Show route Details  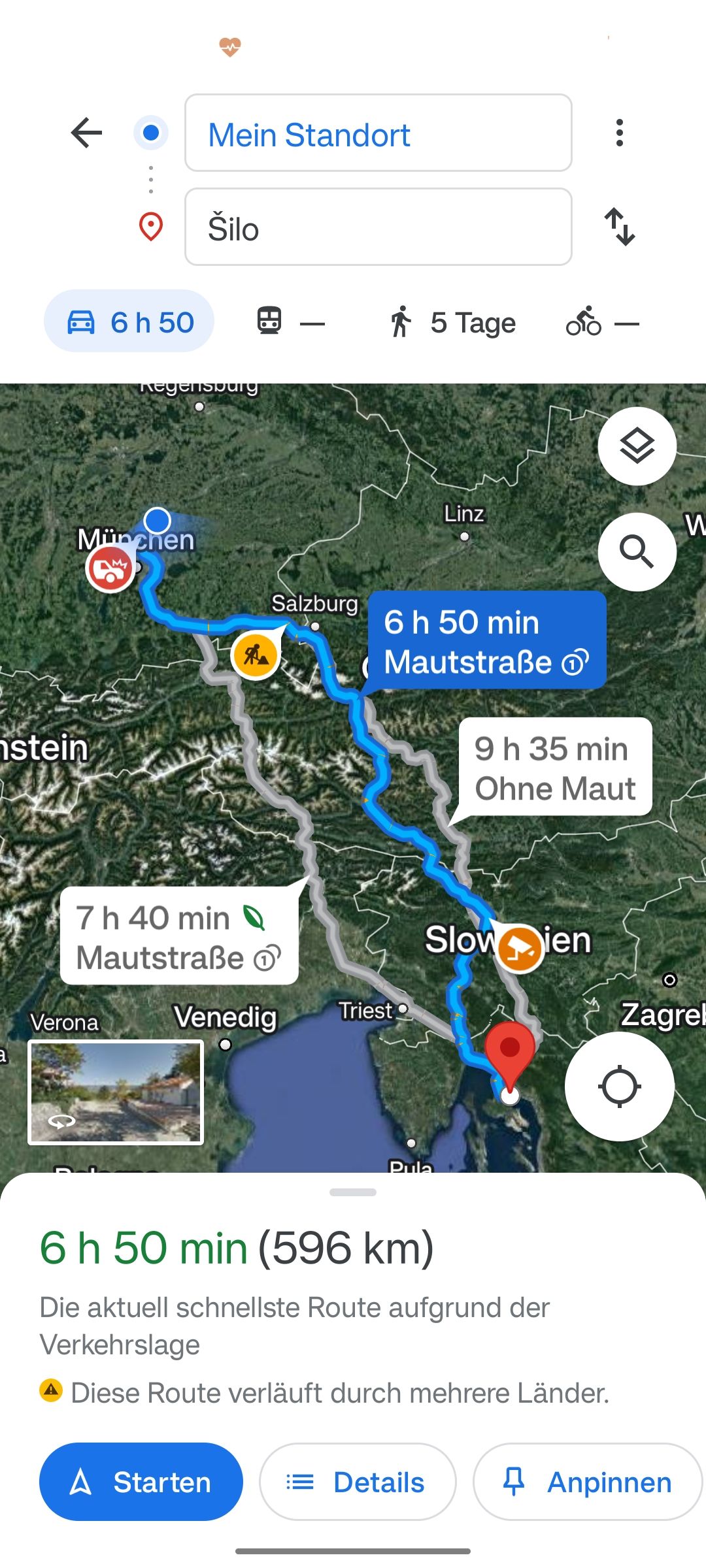click(358, 1482)
